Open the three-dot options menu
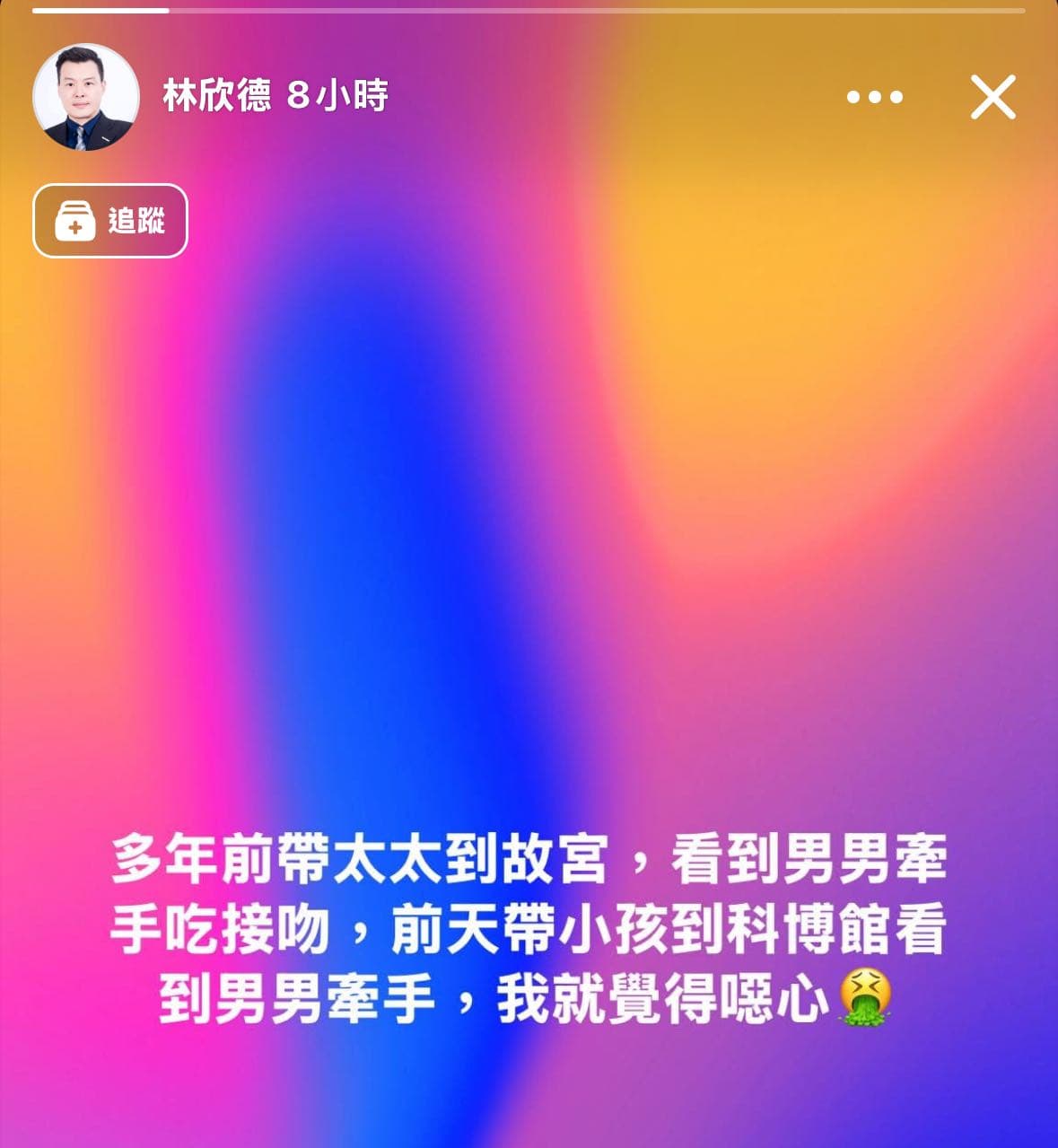The width and height of the screenshot is (1058, 1148). pyautogui.click(x=875, y=97)
